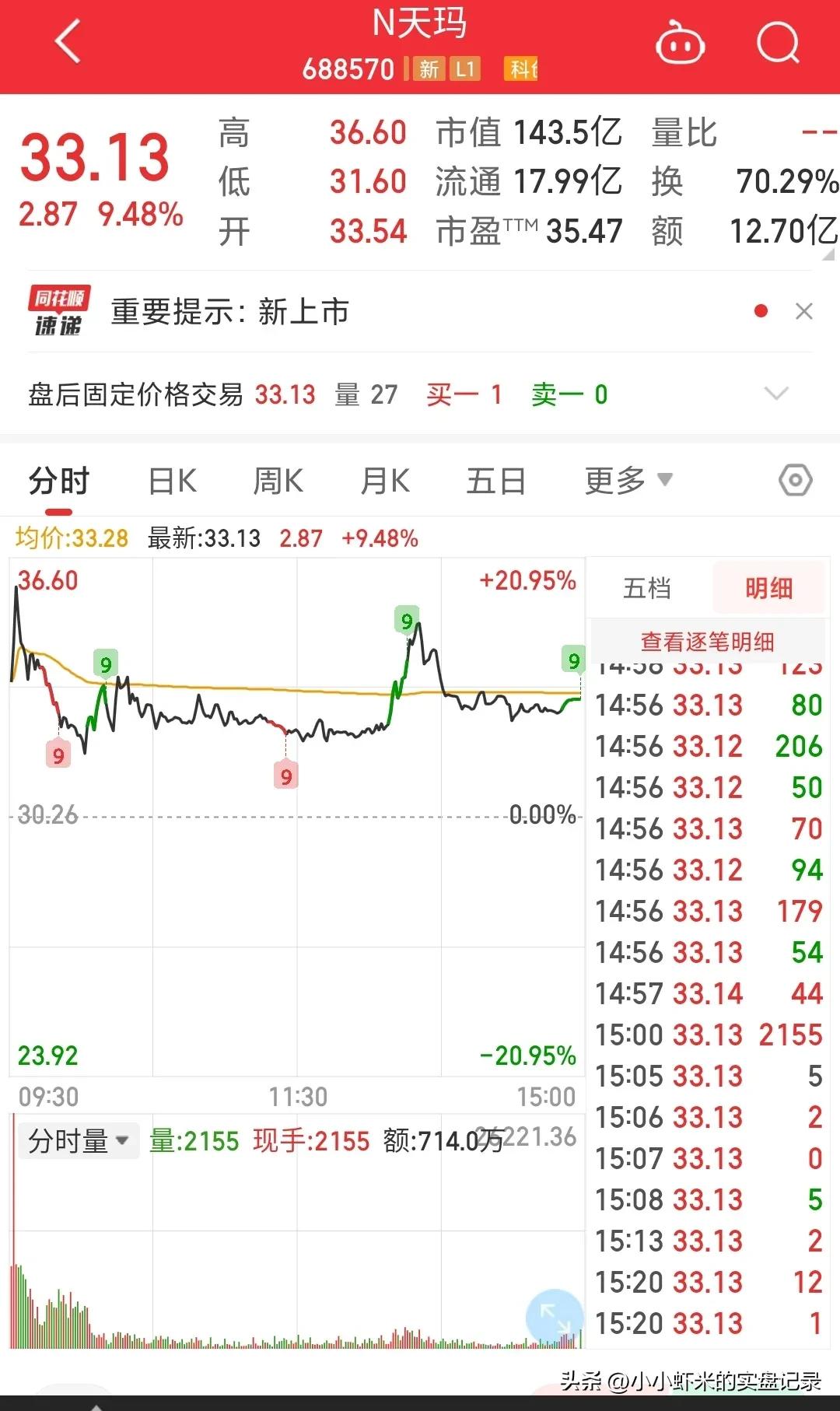Open stock search with the magnifier icon
The height and width of the screenshot is (1411, 840).
coord(777,43)
